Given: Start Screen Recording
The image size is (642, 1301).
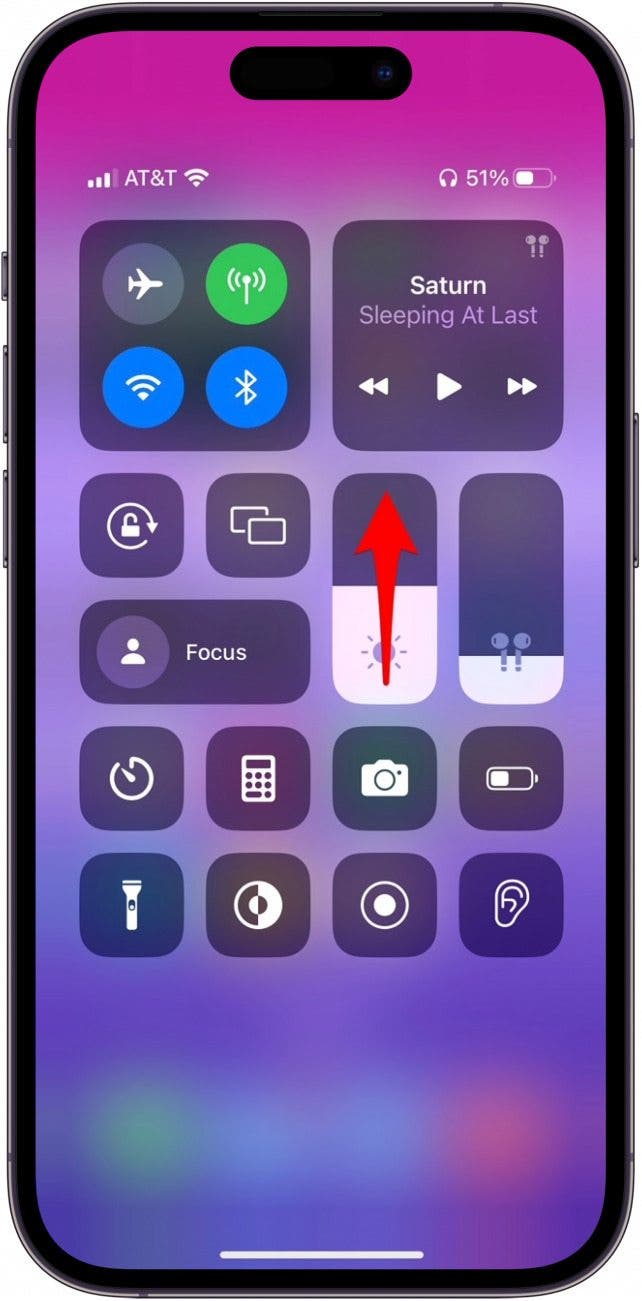Looking at the screenshot, I should click(385, 905).
